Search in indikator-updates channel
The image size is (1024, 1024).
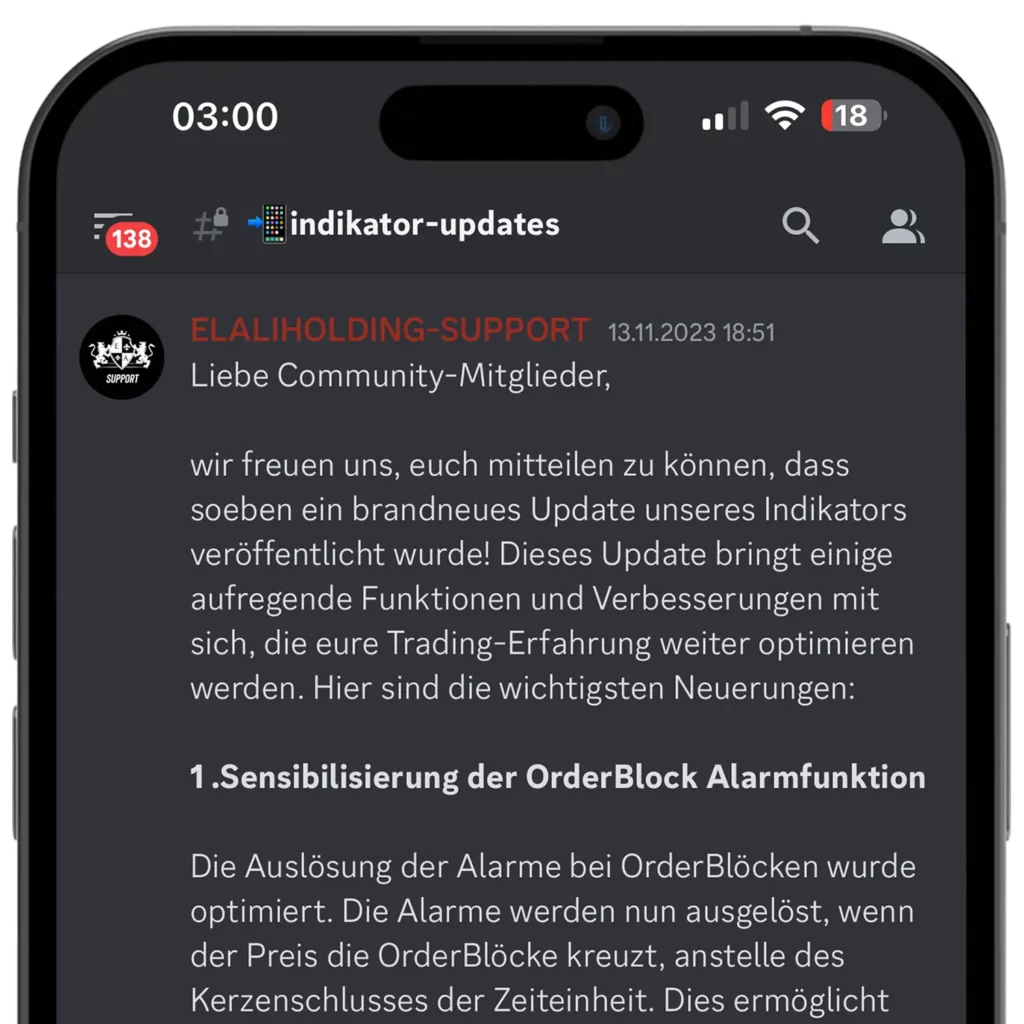800,226
